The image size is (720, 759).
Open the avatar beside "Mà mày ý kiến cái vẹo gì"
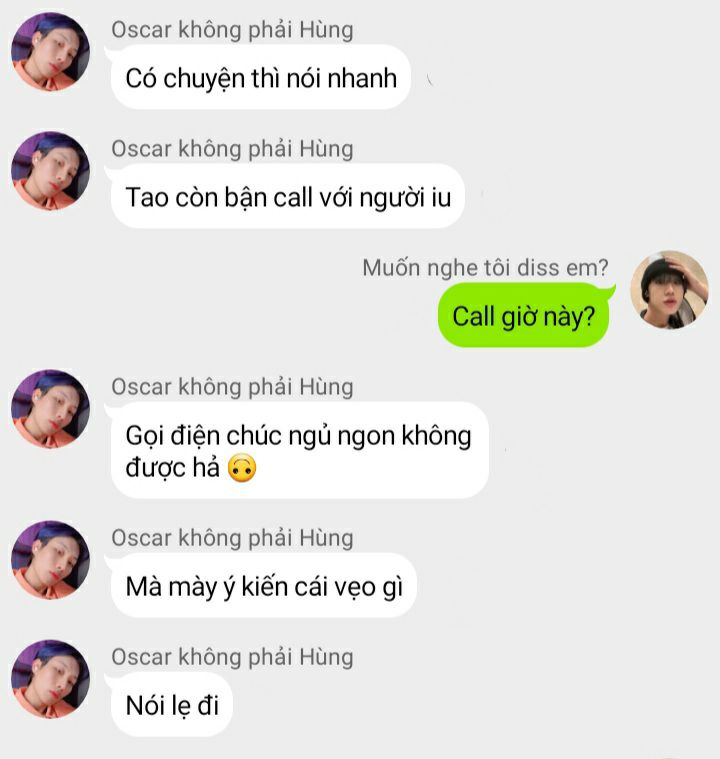[50, 560]
